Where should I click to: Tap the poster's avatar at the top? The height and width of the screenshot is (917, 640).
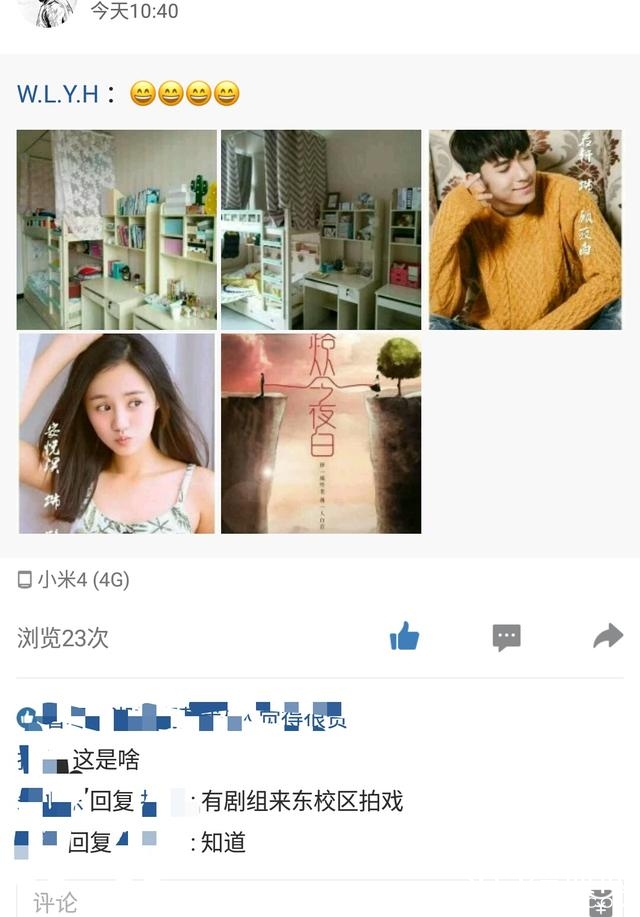tap(48, 12)
